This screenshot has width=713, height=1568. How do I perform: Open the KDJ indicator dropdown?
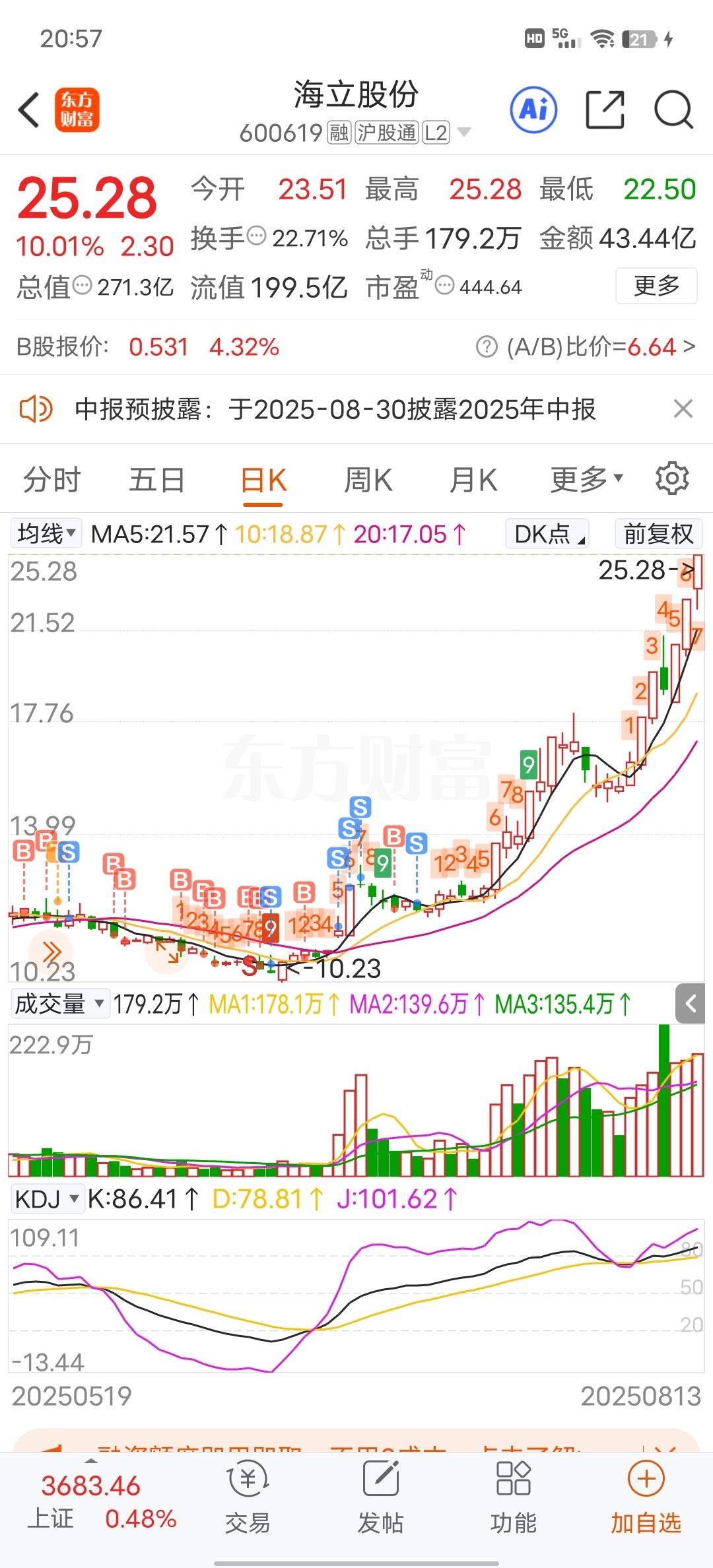tap(47, 1198)
